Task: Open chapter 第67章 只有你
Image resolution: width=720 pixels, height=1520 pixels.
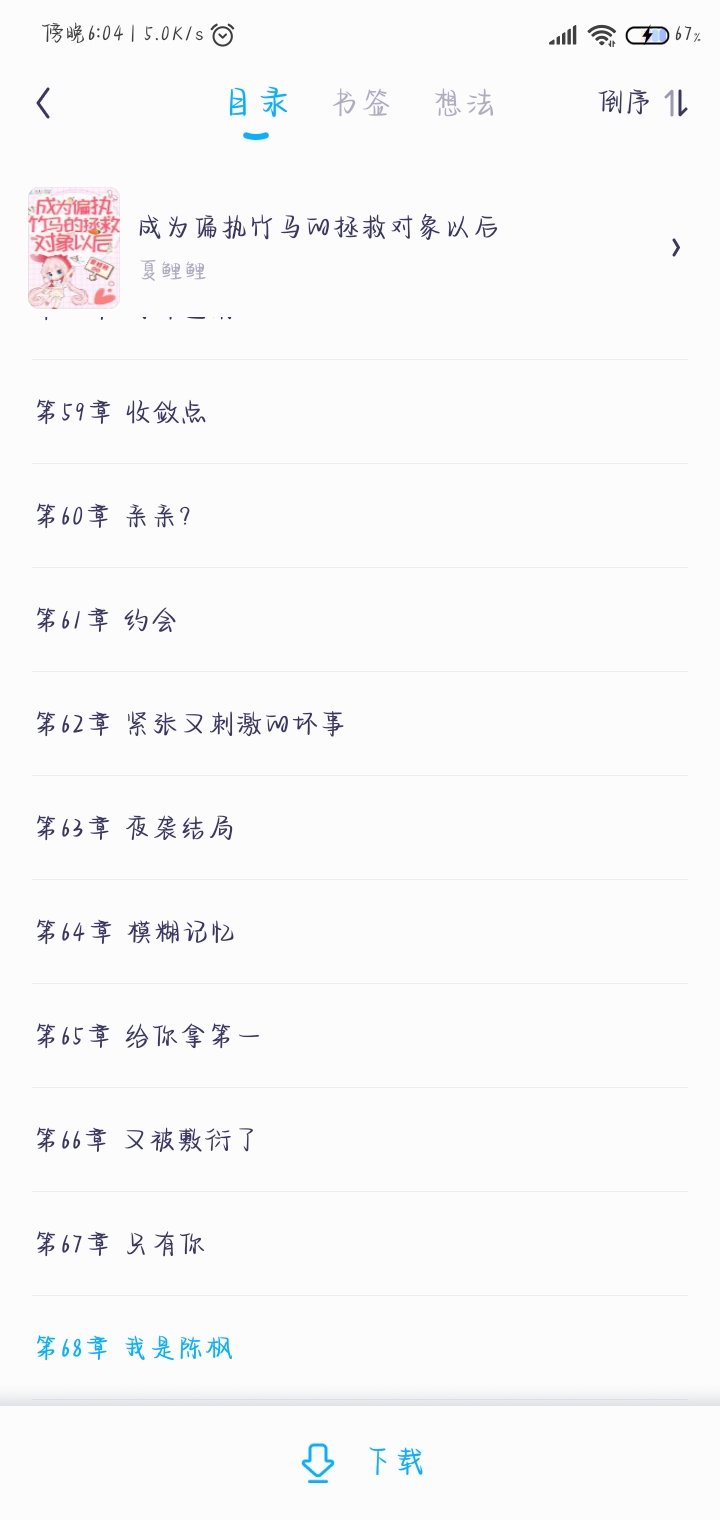Action: [x=360, y=1244]
